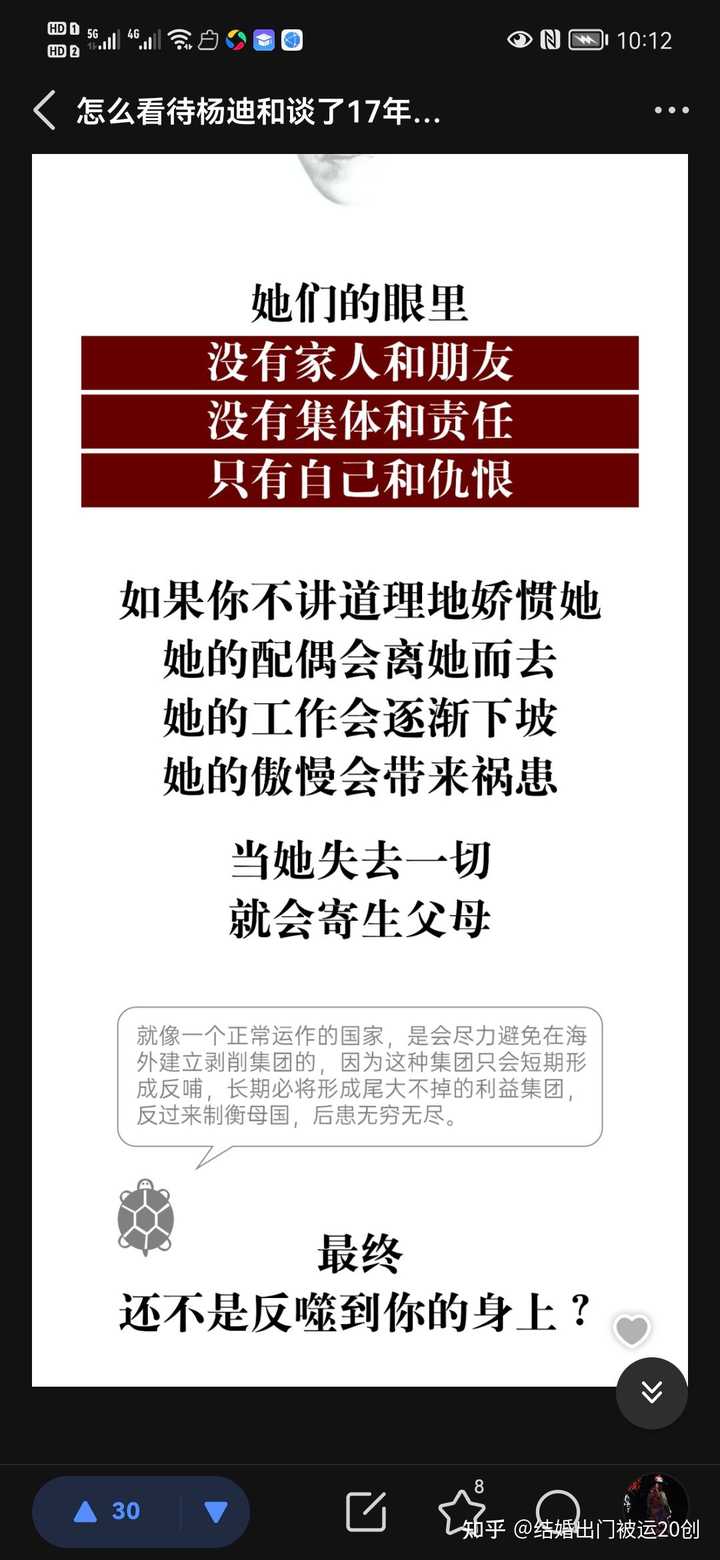
Task: Open the answer edit pencil icon
Action: 366,1511
